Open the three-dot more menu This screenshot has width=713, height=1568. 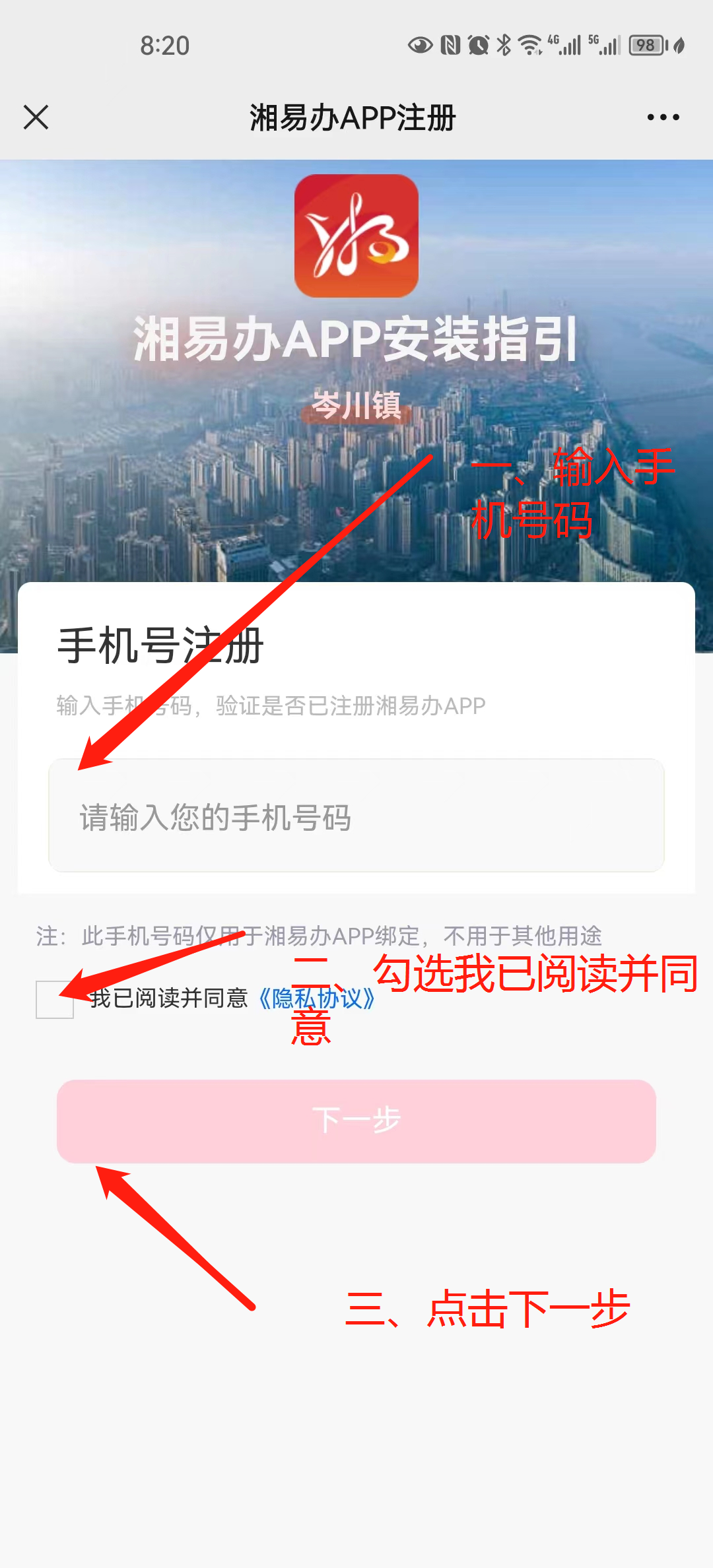[x=663, y=117]
